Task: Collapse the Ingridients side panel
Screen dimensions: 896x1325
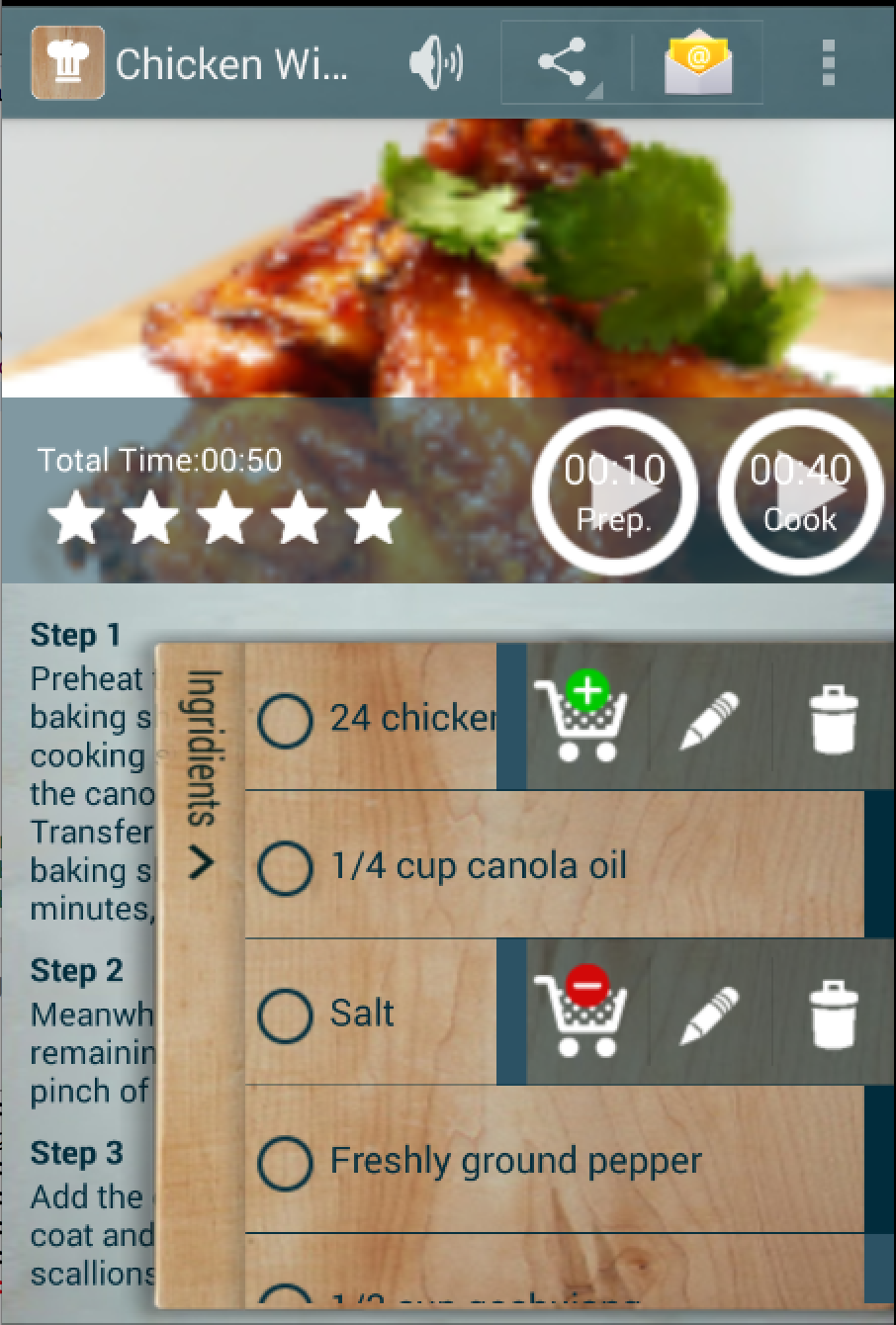Action: (201, 771)
